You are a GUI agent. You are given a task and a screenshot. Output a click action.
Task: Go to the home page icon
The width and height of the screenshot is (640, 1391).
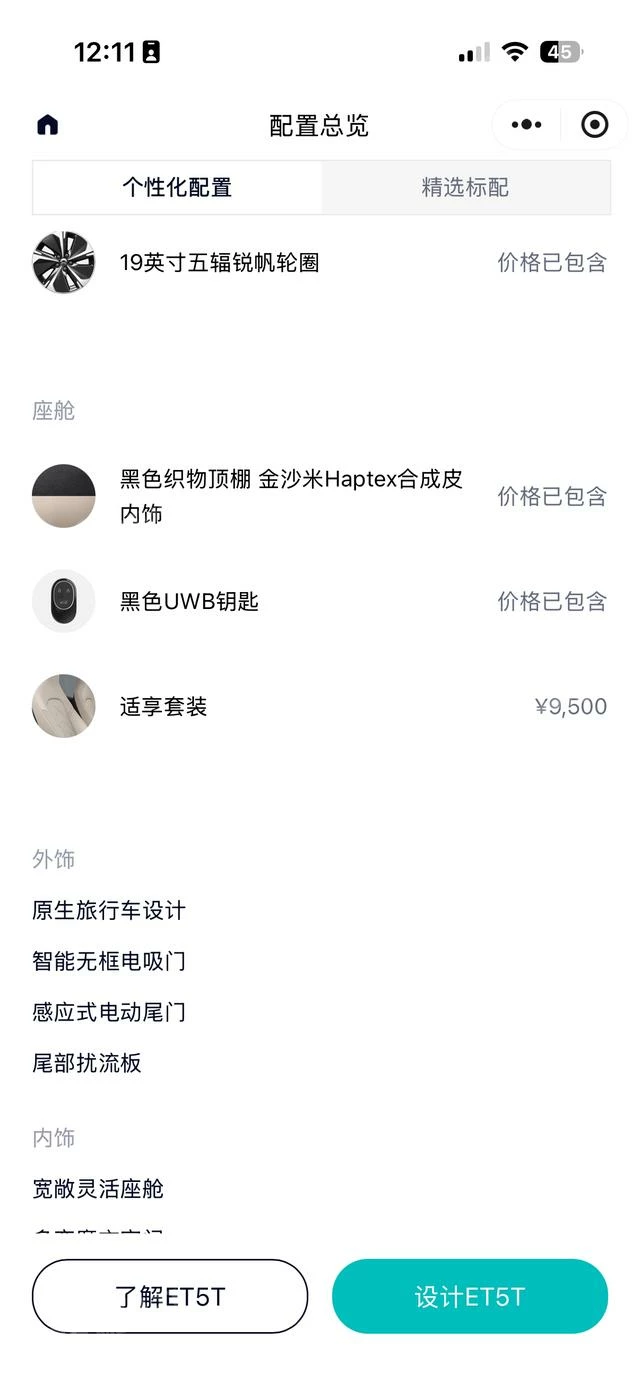pyautogui.click(x=48, y=125)
